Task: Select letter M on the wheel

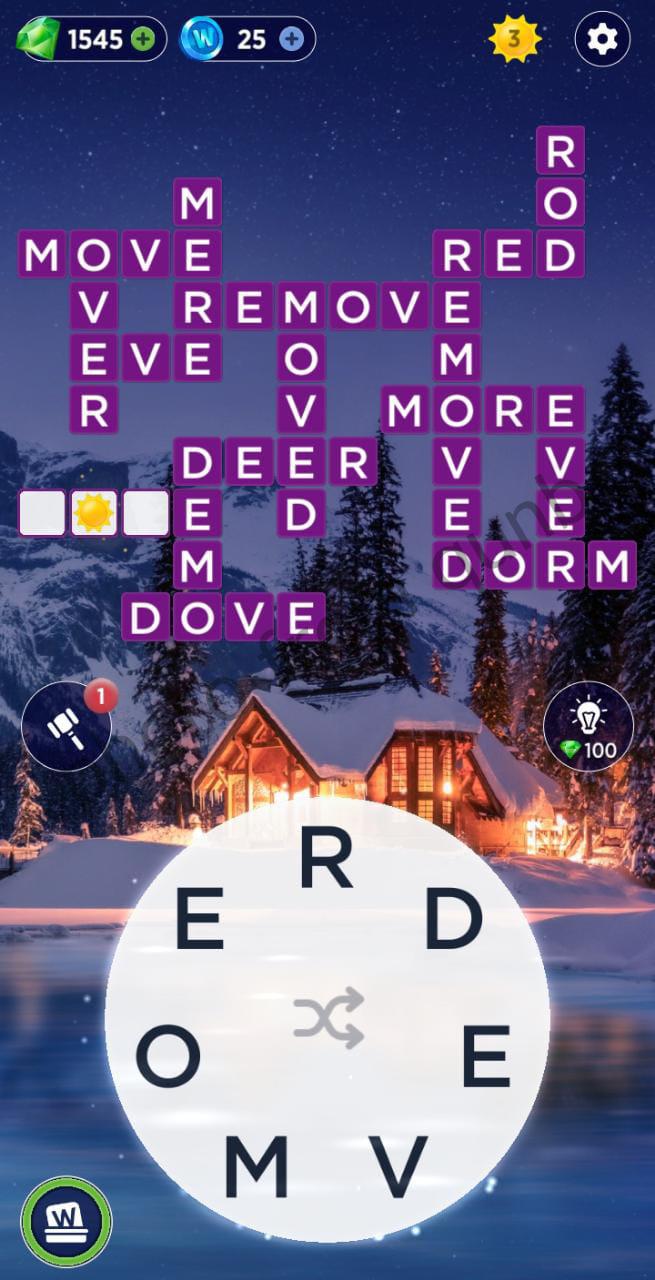Action: [x=256, y=1166]
